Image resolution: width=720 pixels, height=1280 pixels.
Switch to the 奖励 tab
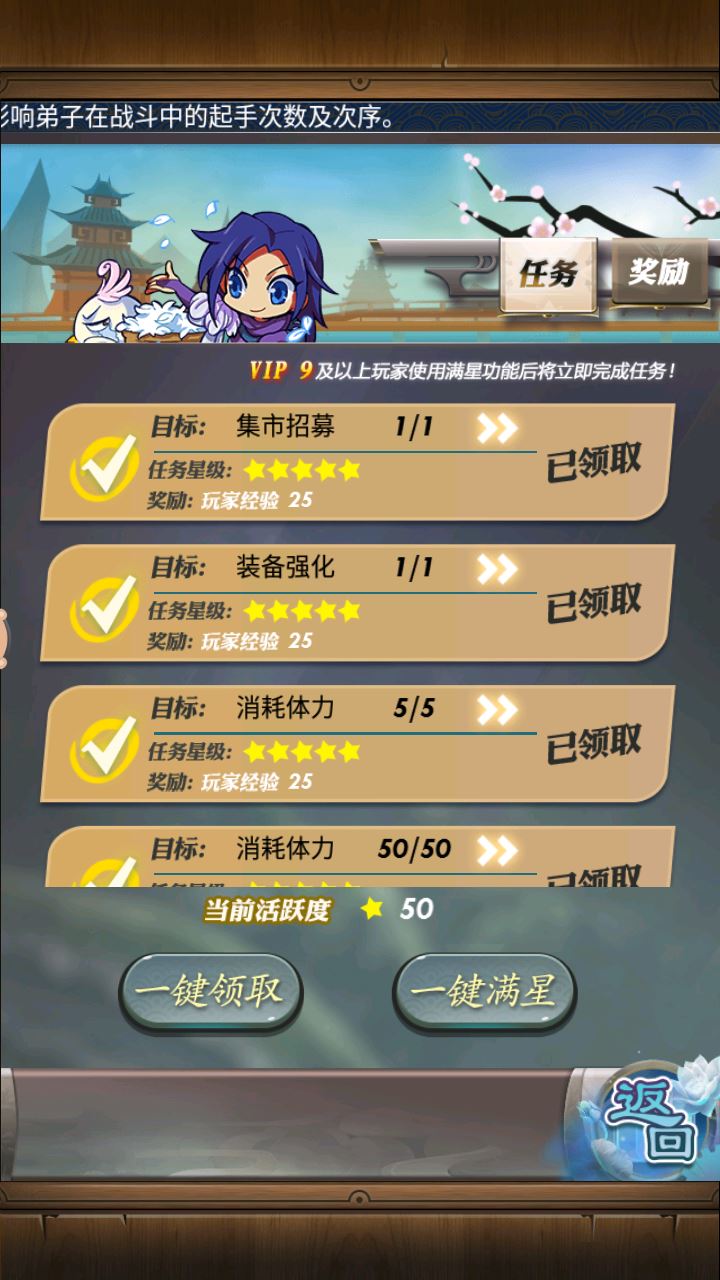tap(658, 271)
